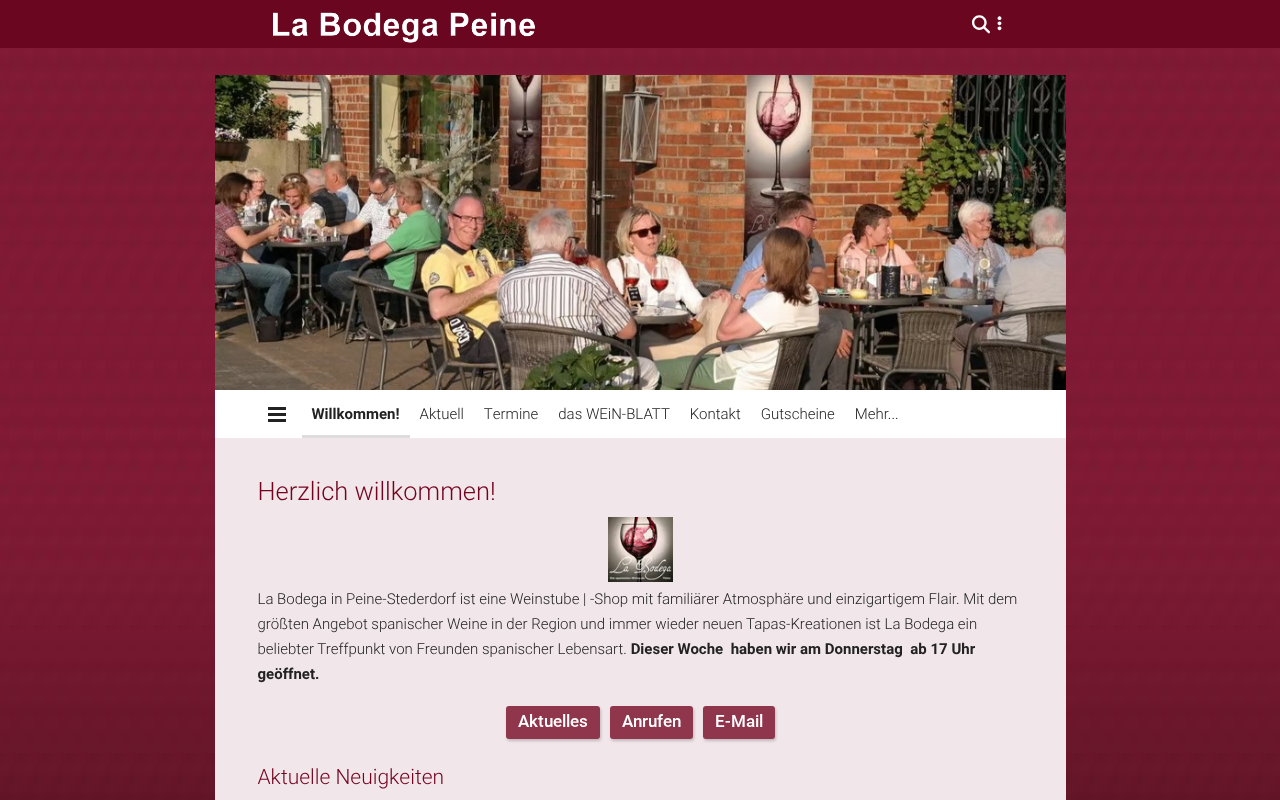Expand the Mehr... menu
Screen dimensions: 1280x800
[x=876, y=414]
